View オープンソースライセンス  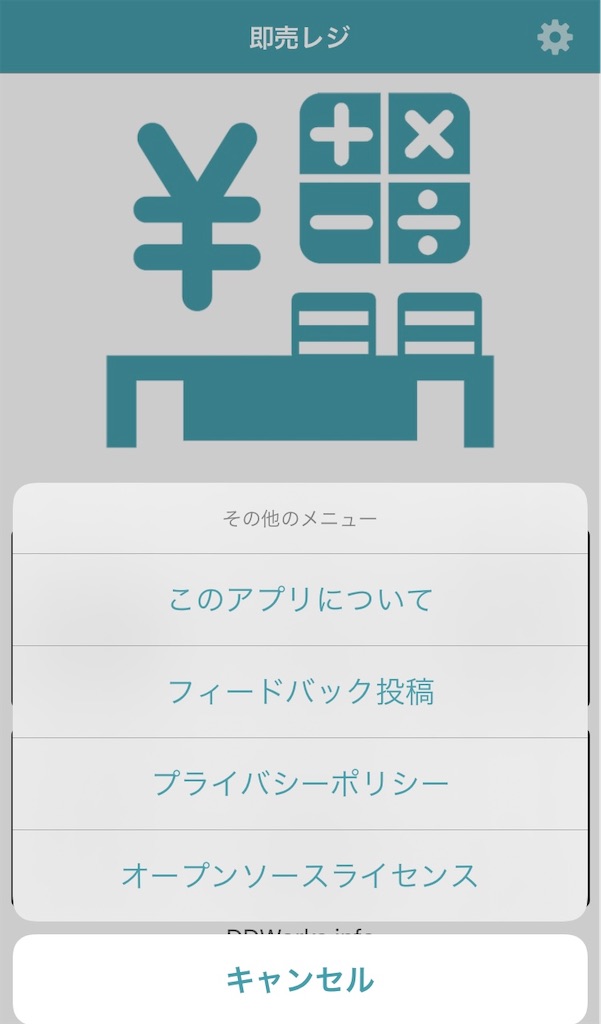tap(300, 875)
